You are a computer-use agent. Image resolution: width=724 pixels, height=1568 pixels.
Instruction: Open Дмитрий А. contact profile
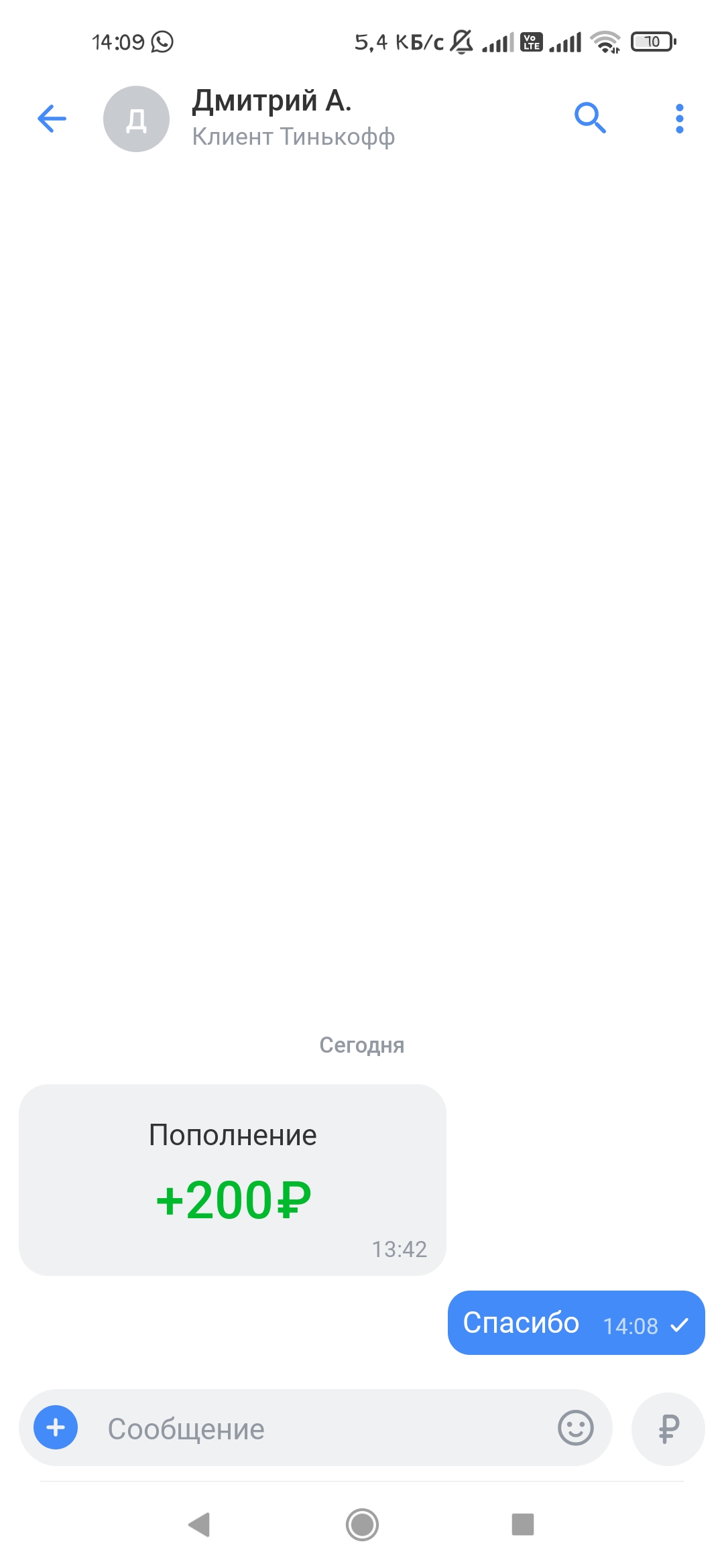pos(271,118)
